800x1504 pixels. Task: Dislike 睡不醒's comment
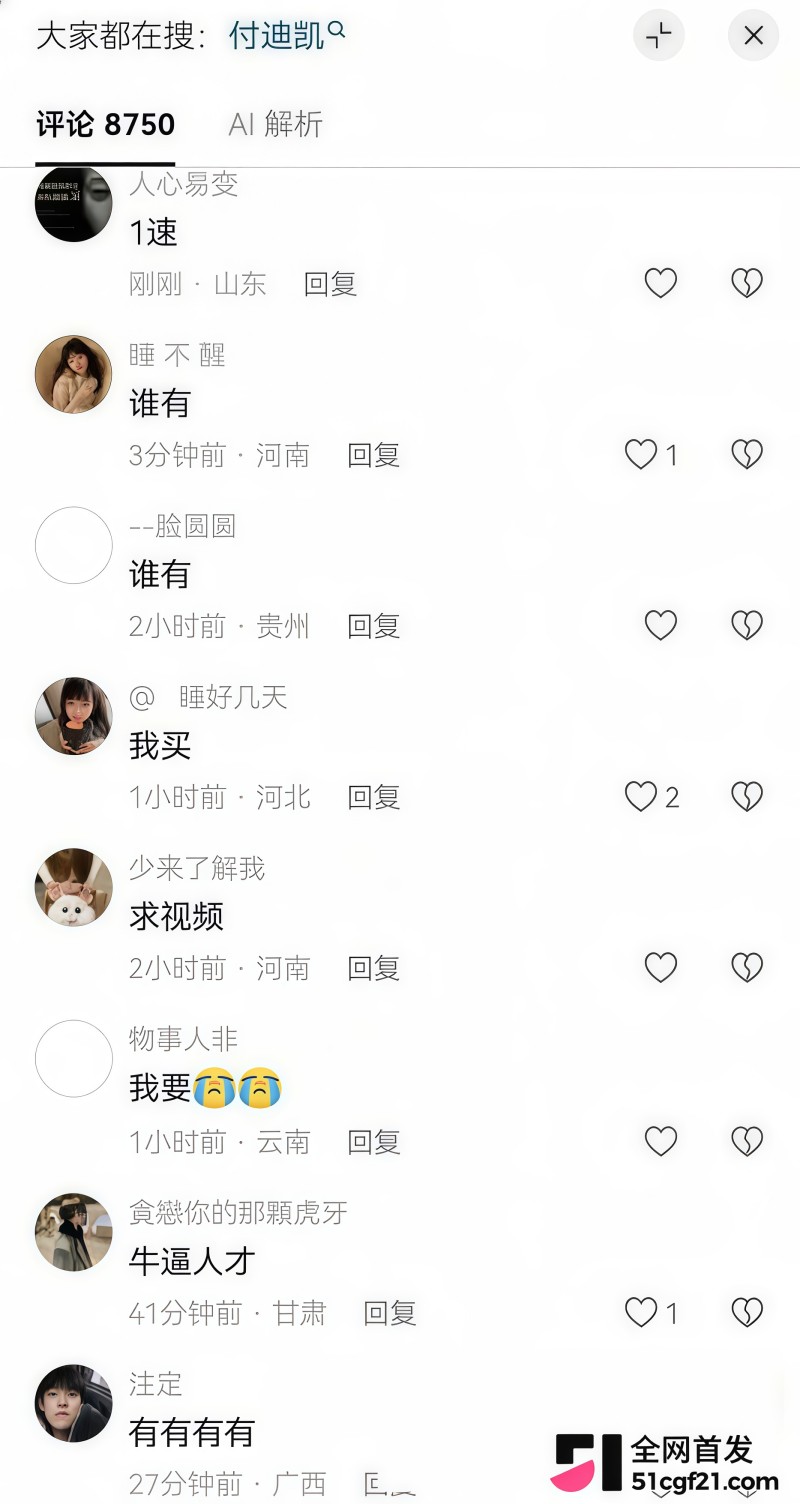coord(747,455)
